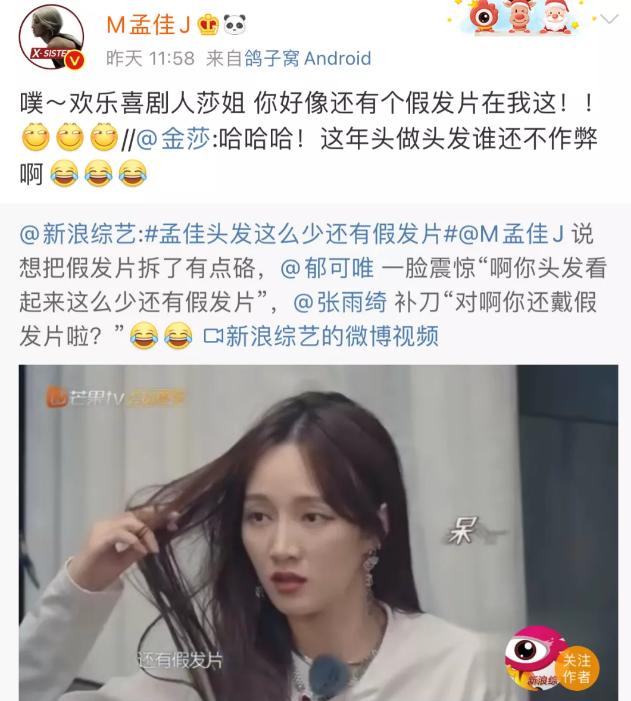Open the @张雨绮 mention

coord(338,302)
